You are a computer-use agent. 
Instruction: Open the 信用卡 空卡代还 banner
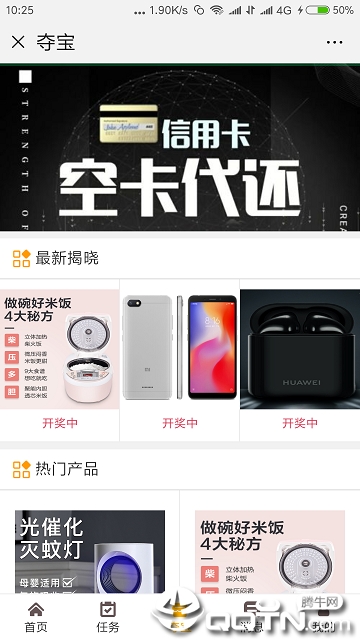point(180,148)
